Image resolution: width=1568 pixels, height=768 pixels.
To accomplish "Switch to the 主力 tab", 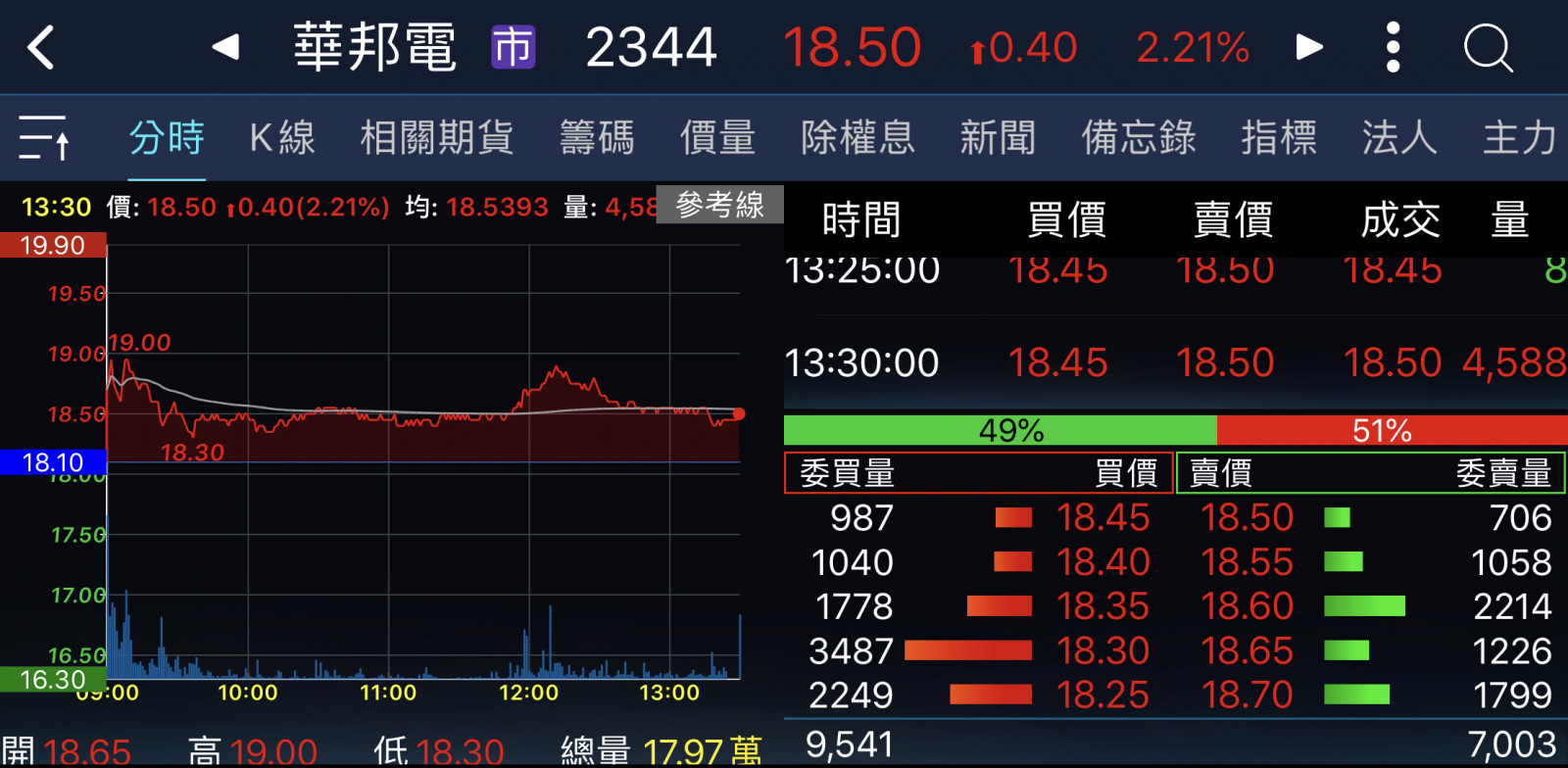I will click(1519, 137).
